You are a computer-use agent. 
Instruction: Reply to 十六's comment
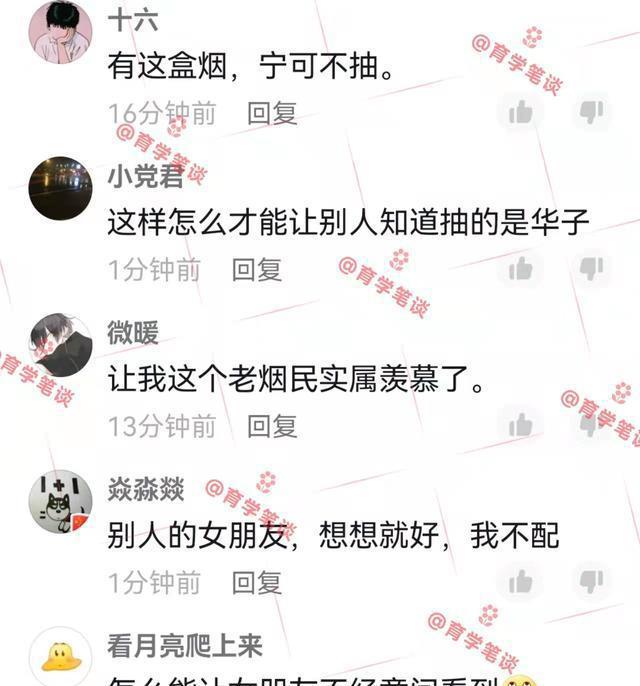pos(272,113)
